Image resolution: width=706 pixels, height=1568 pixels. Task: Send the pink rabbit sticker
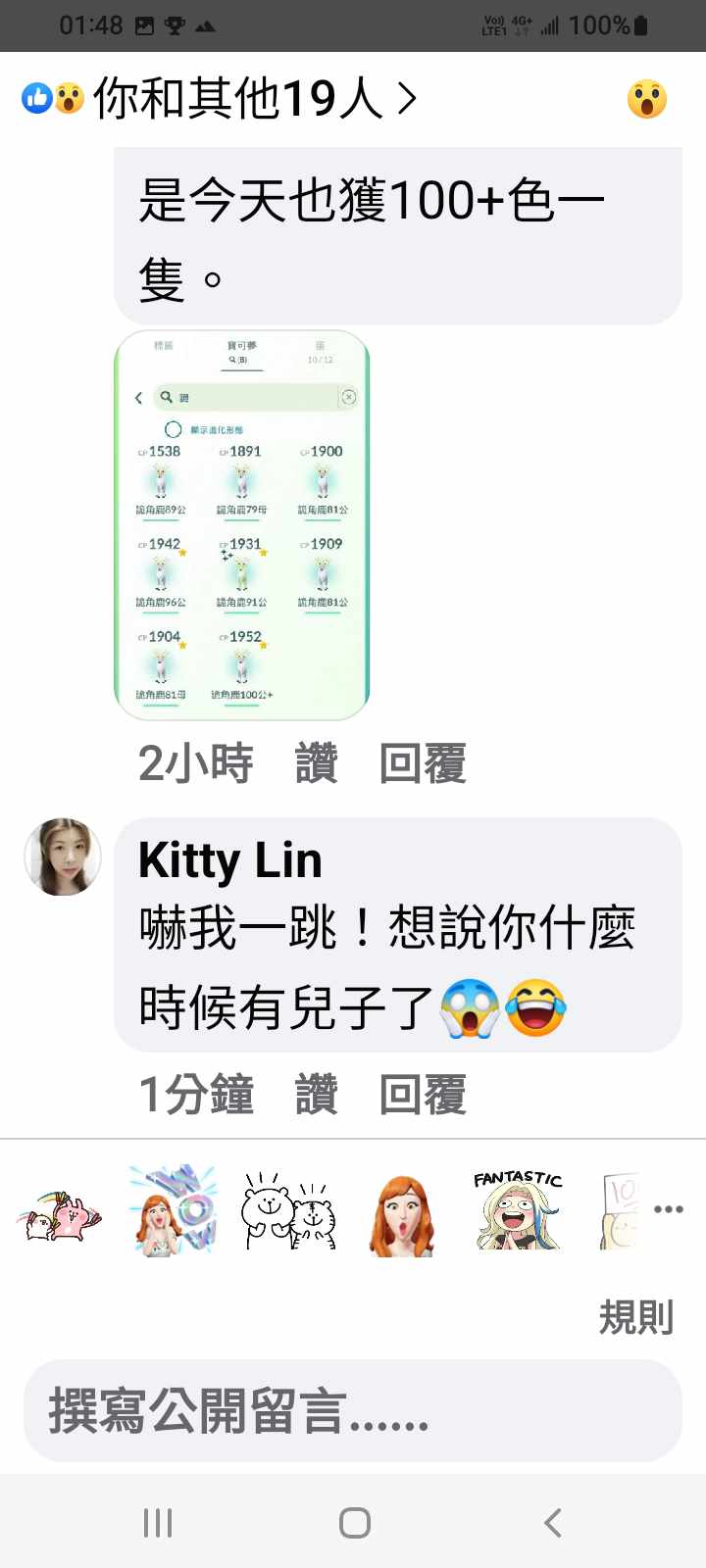[59, 1211]
